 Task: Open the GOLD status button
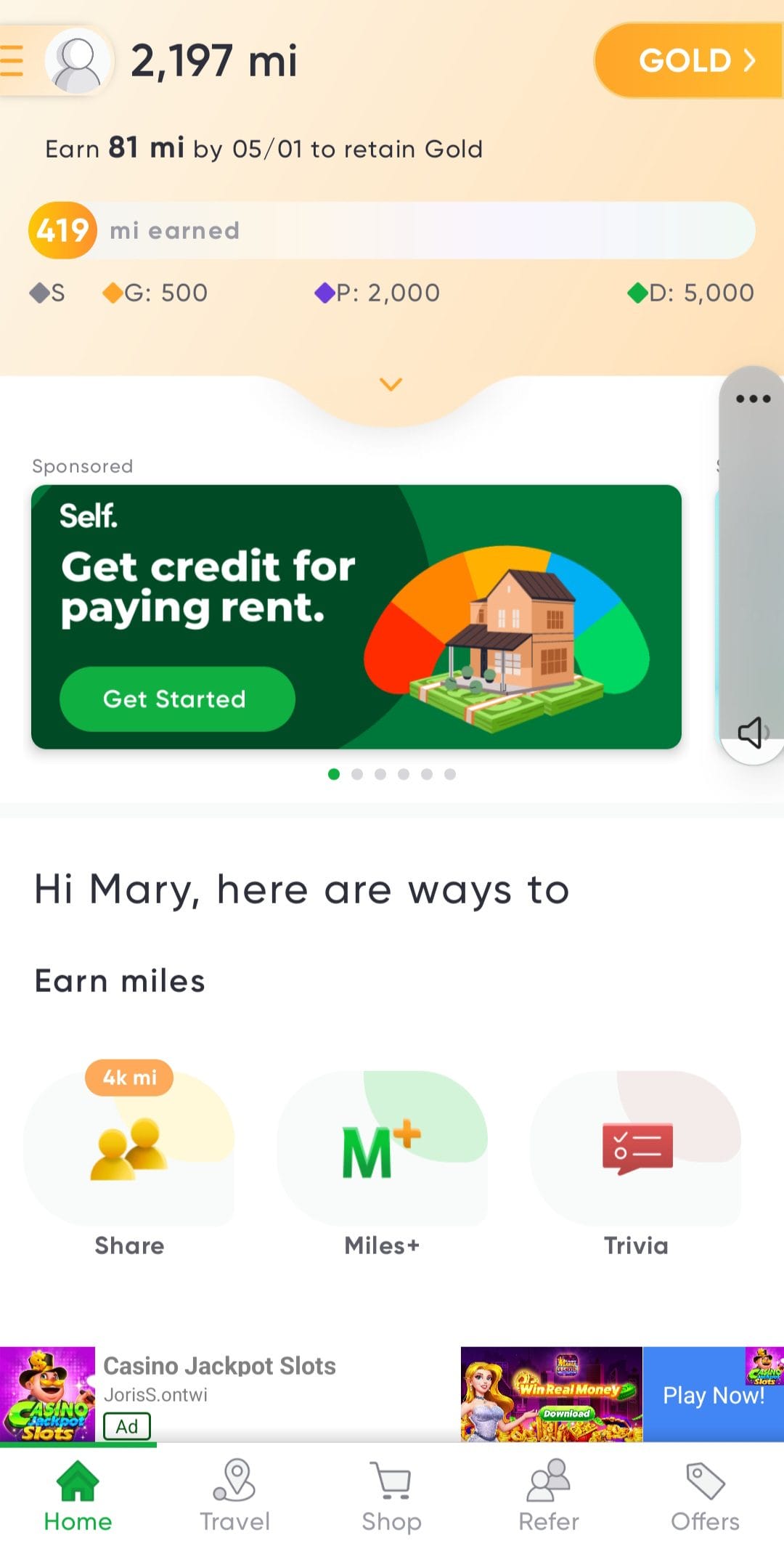(x=693, y=60)
